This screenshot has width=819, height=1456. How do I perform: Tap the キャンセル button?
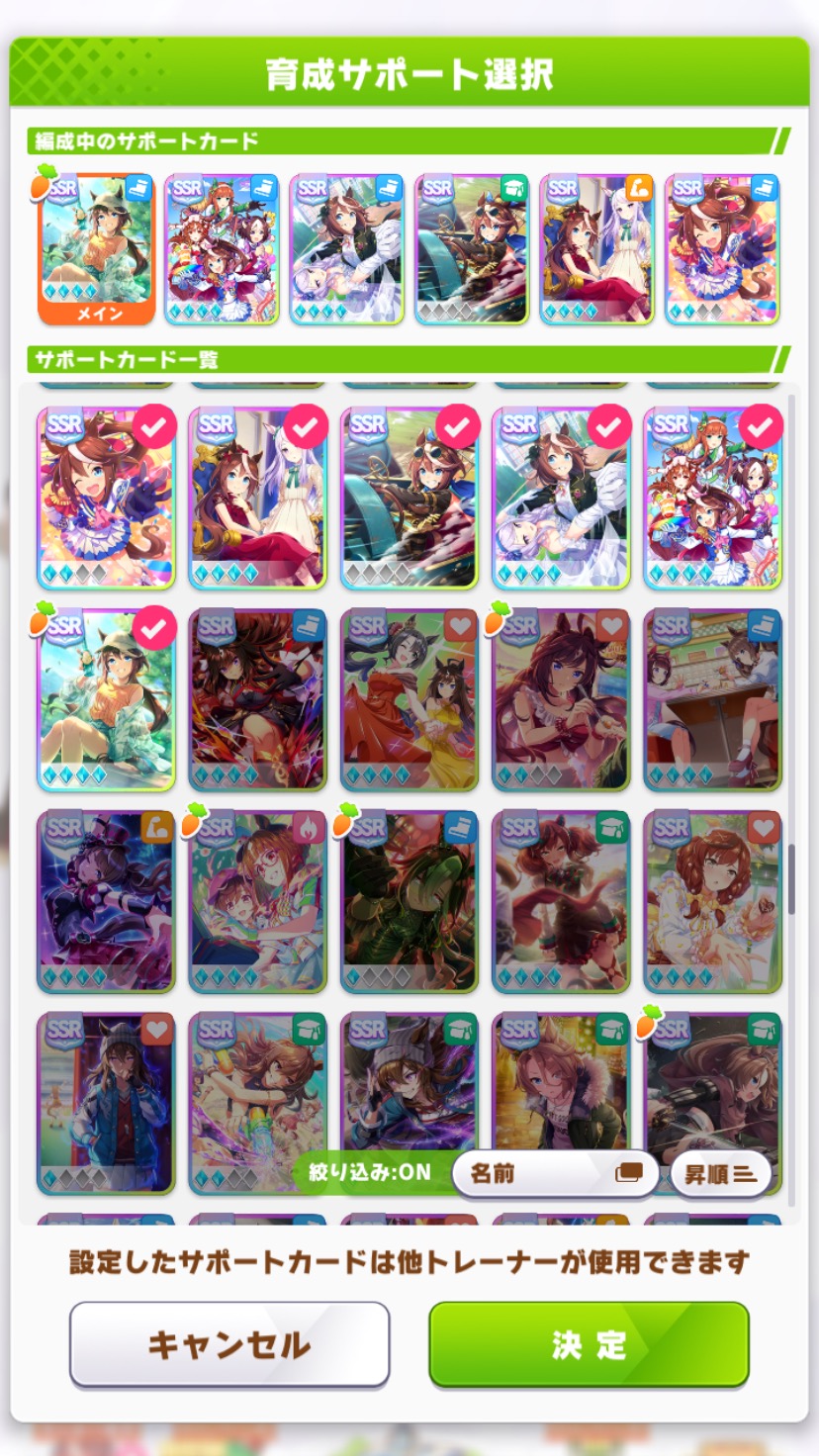229,1344
